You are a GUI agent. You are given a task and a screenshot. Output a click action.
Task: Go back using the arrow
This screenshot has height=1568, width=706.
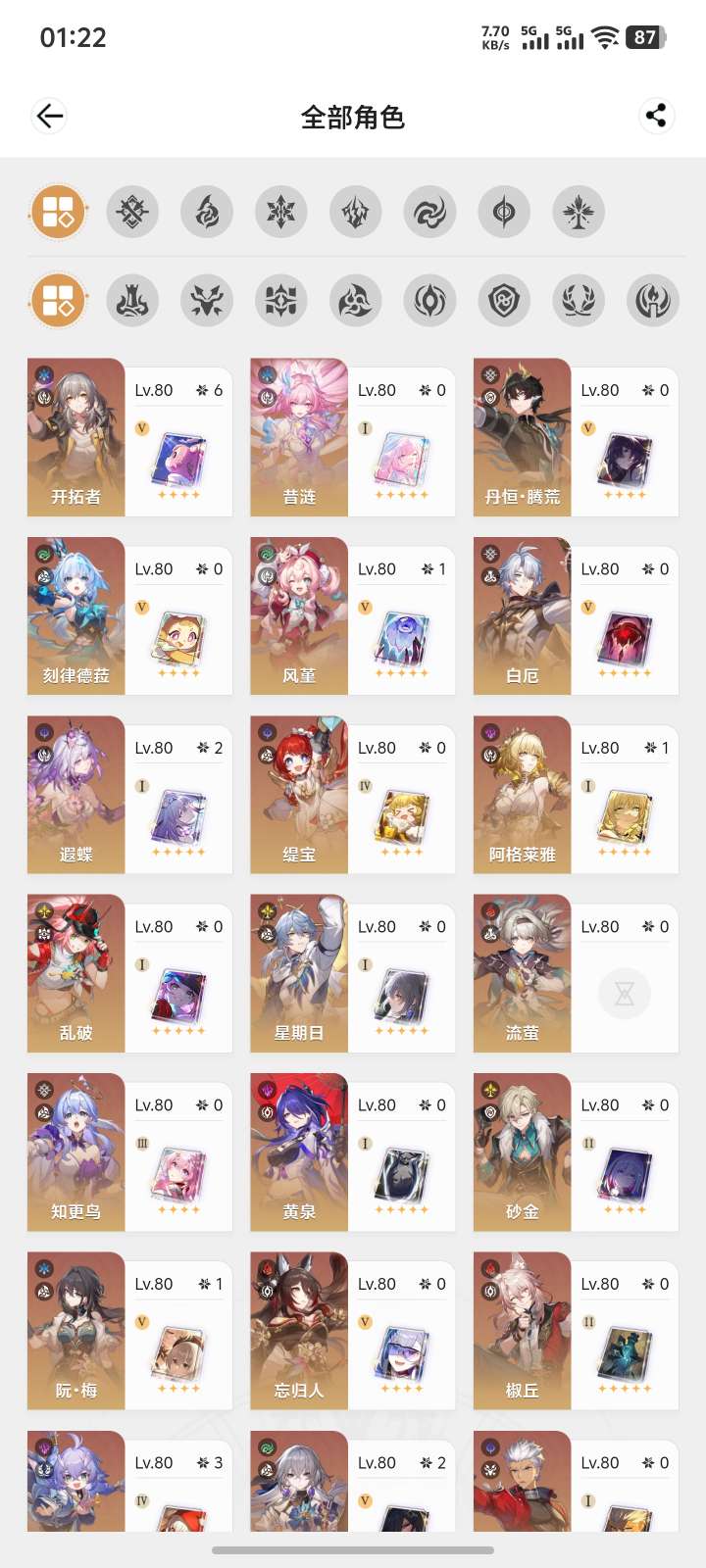coord(49,117)
